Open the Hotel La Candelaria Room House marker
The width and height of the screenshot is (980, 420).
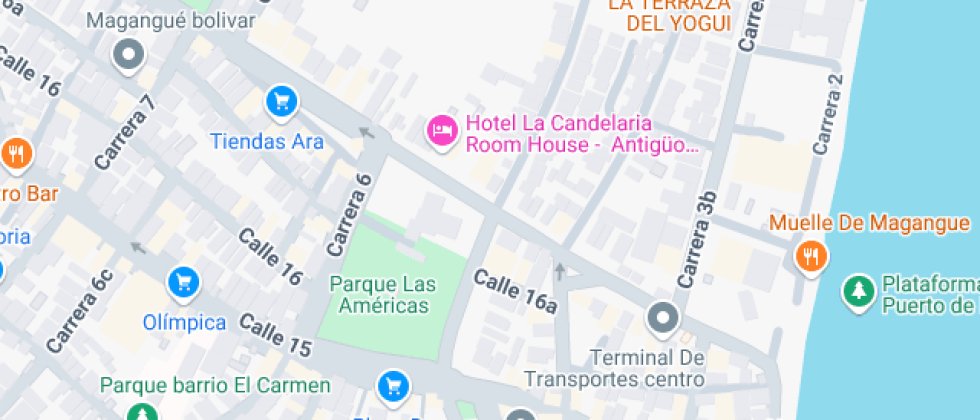[x=442, y=132]
